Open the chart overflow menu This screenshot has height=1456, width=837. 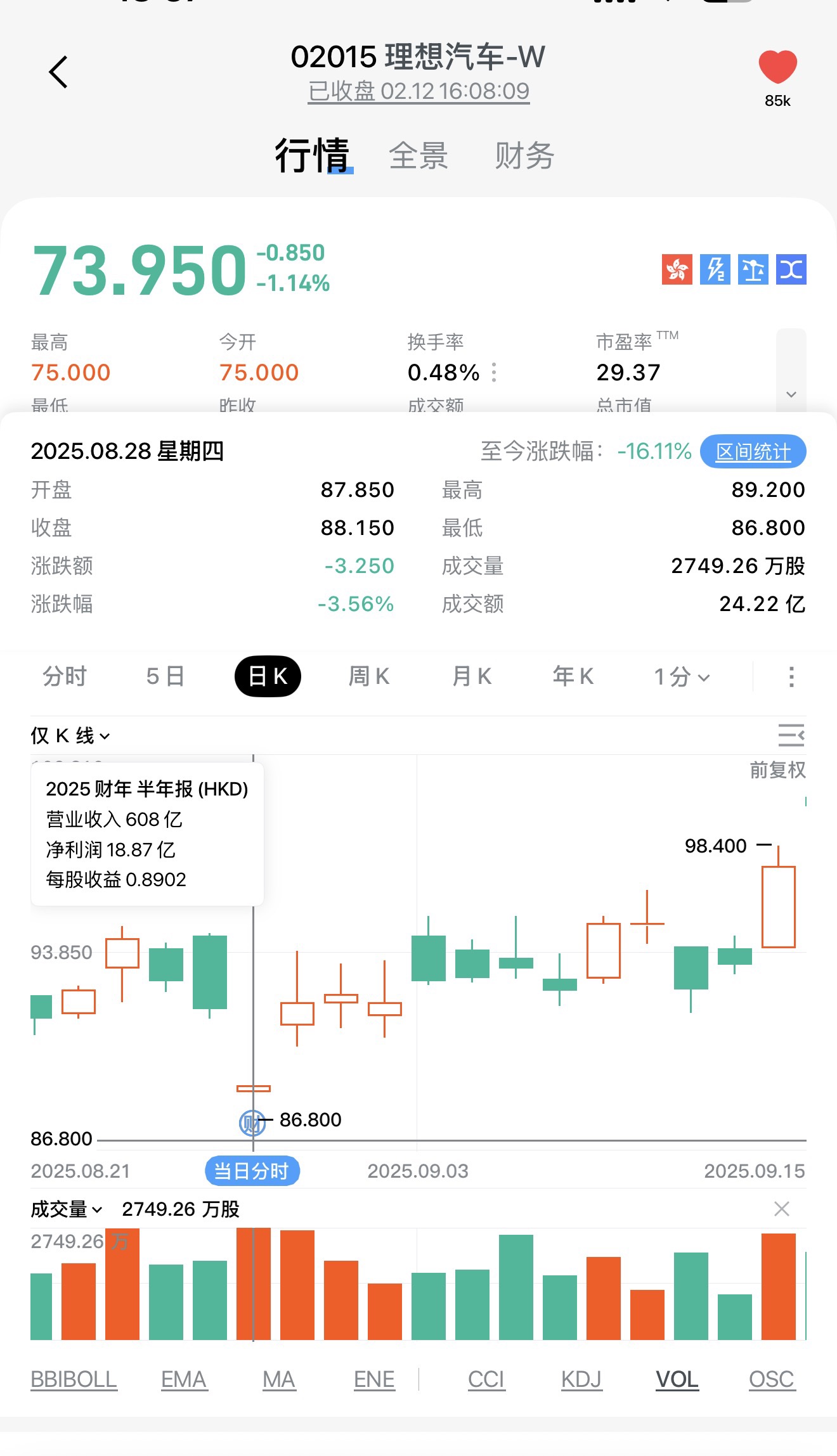point(791,676)
